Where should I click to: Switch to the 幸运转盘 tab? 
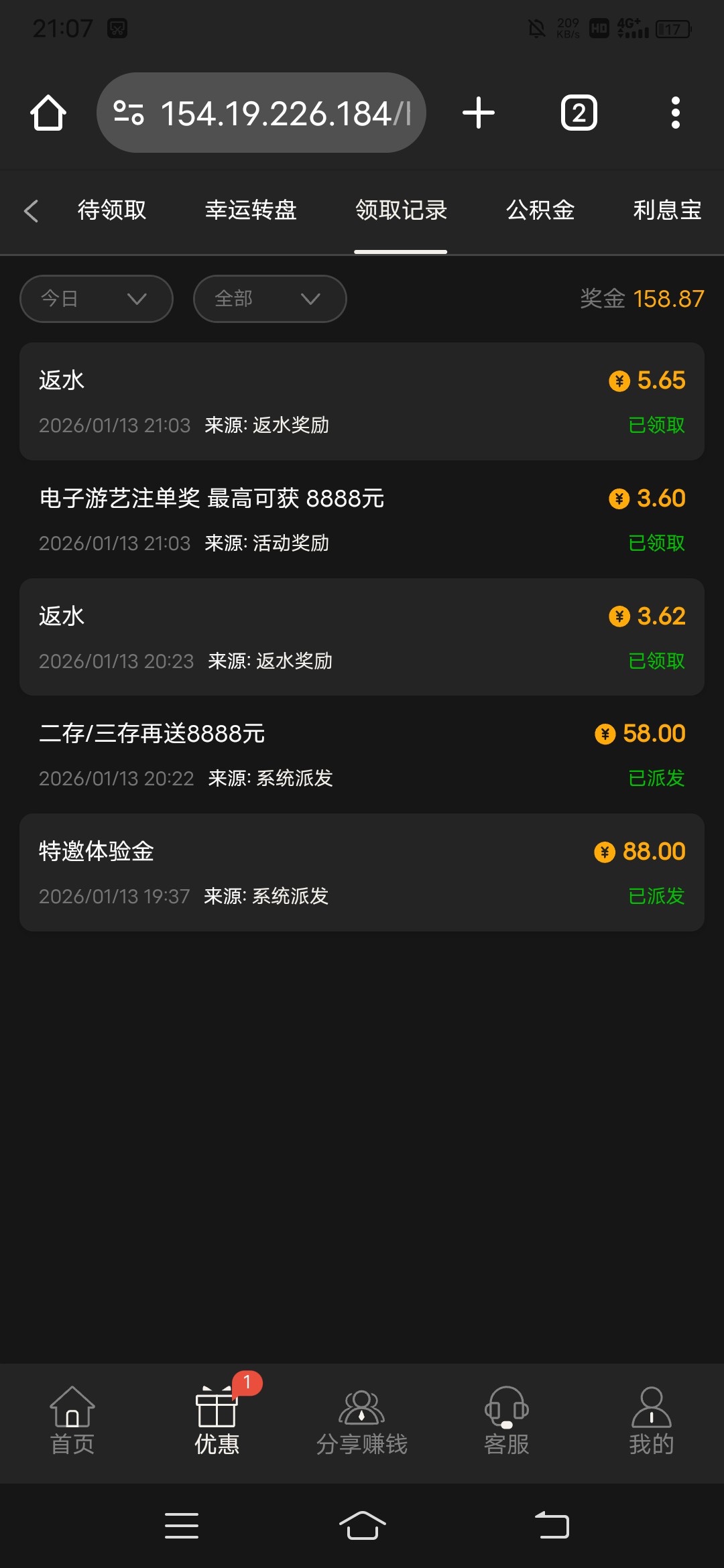[x=251, y=210]
